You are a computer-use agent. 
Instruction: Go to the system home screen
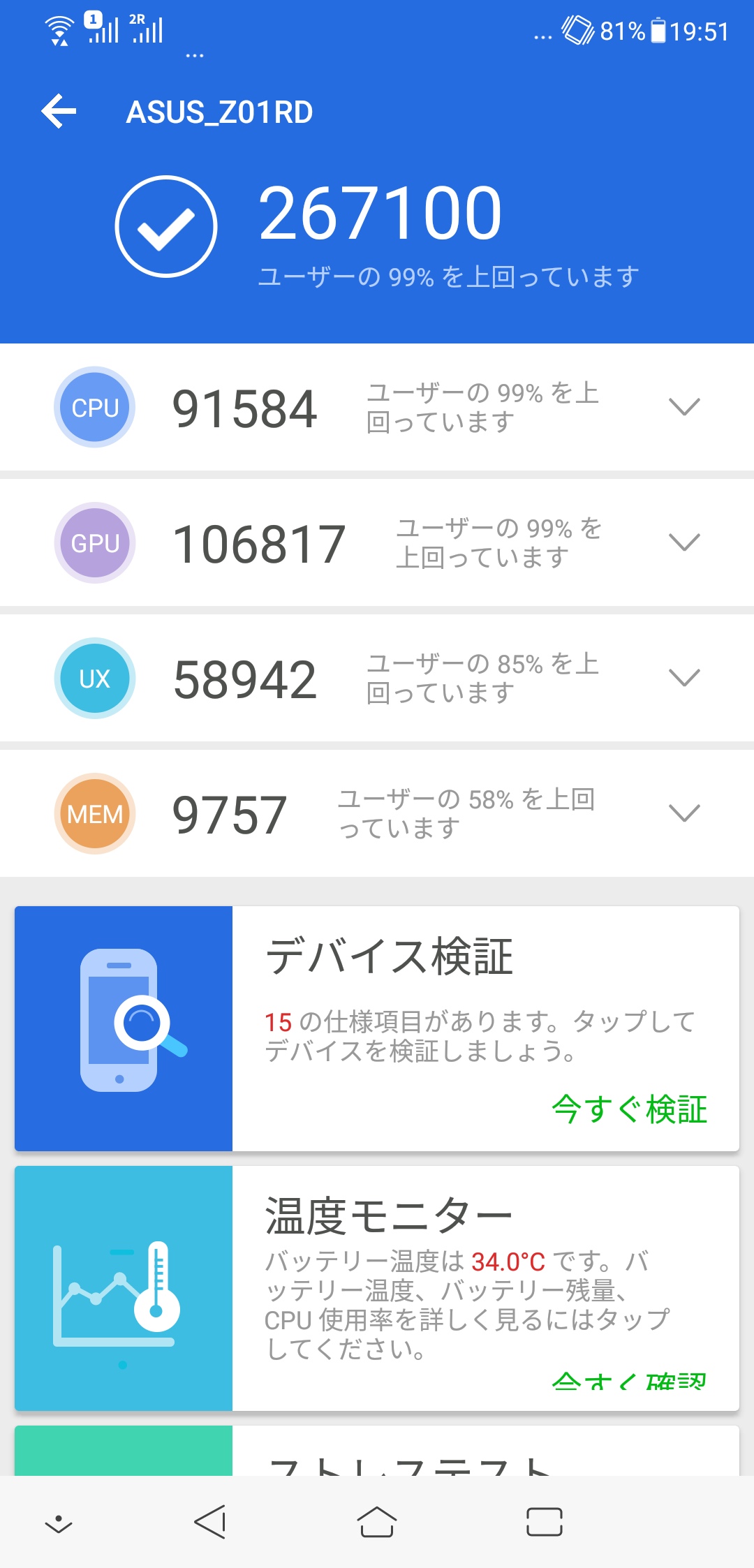(x=377, y=1522)
